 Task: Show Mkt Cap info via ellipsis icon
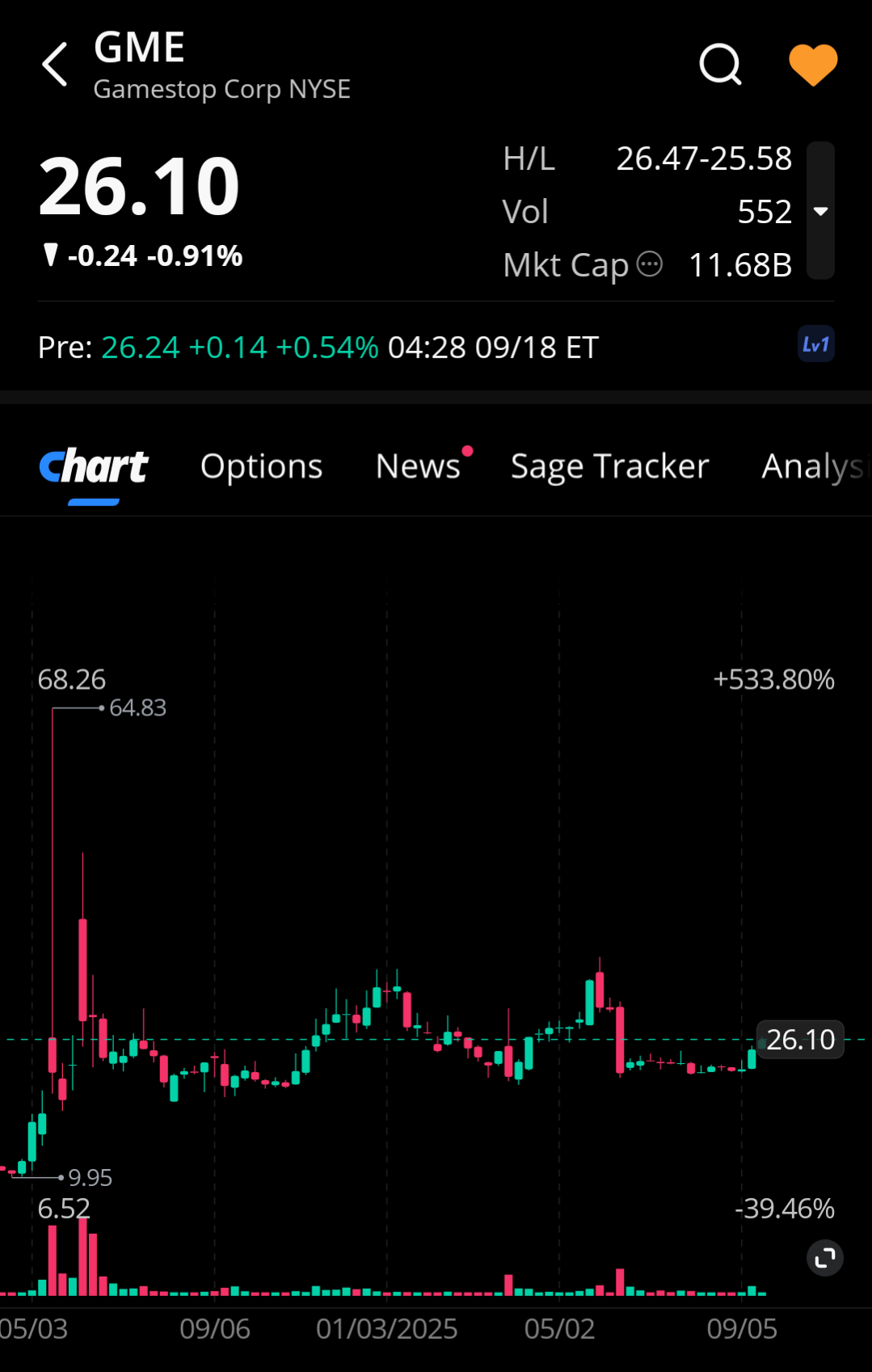[650, 264]
